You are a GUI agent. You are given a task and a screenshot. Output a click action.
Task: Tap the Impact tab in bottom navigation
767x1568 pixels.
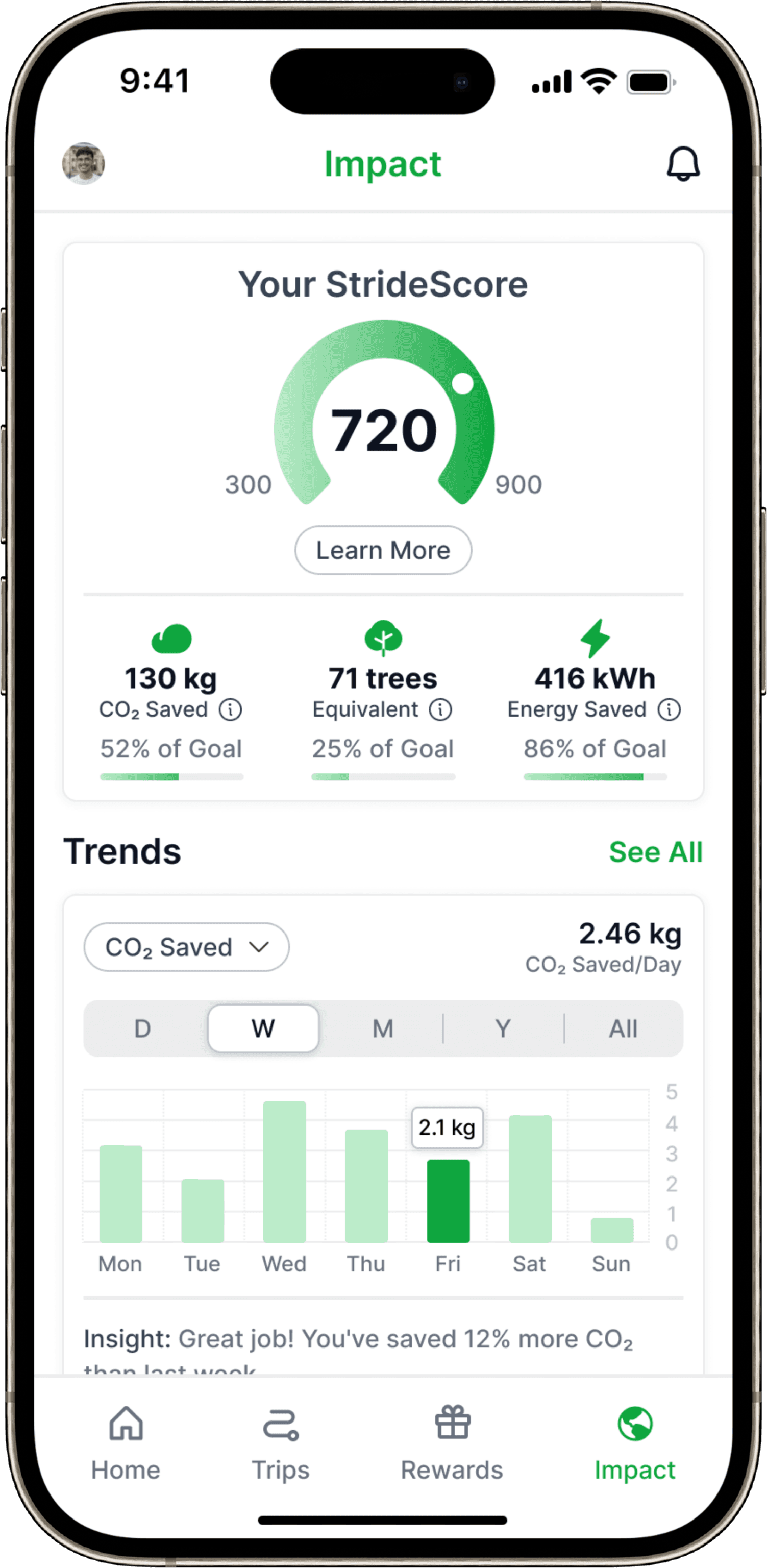635,1444
